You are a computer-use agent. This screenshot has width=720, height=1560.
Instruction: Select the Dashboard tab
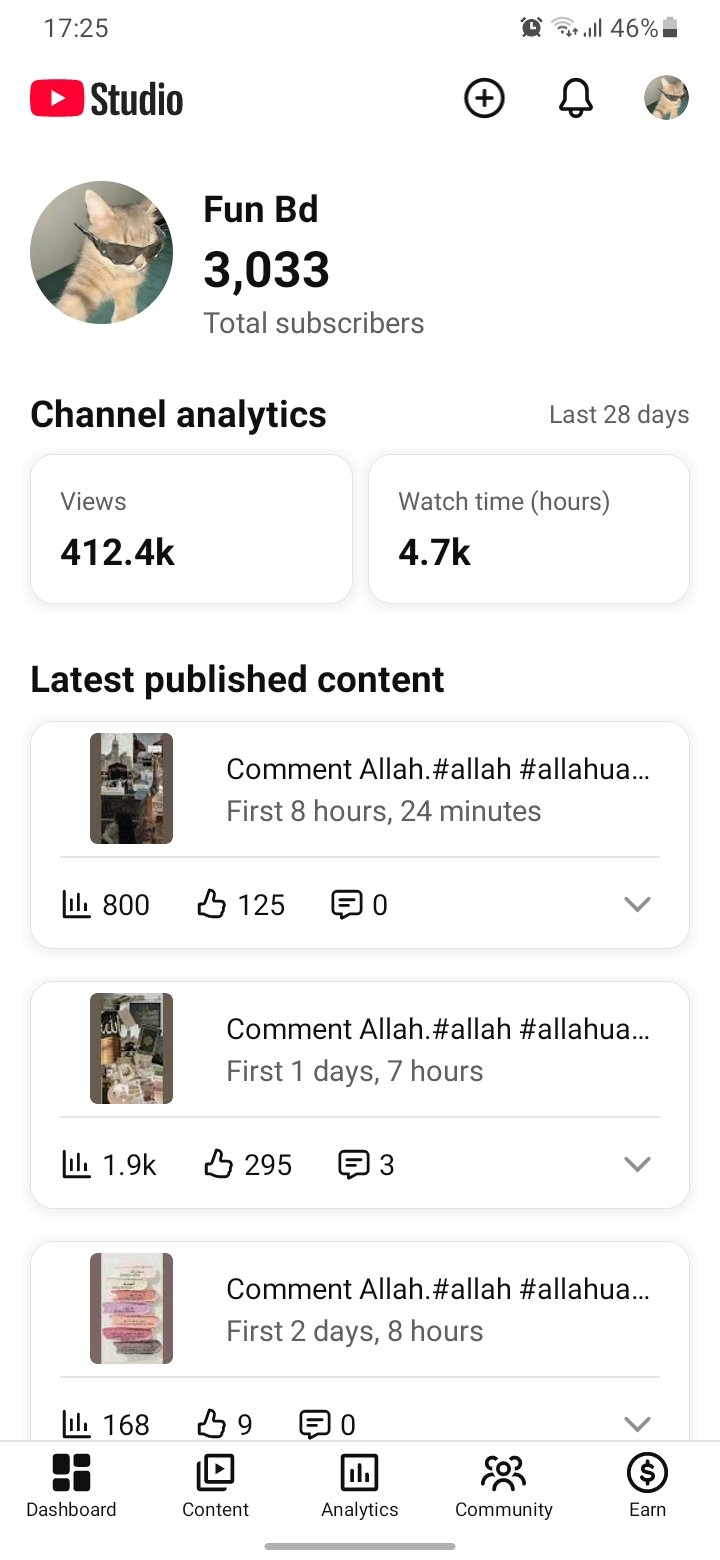71,1486
